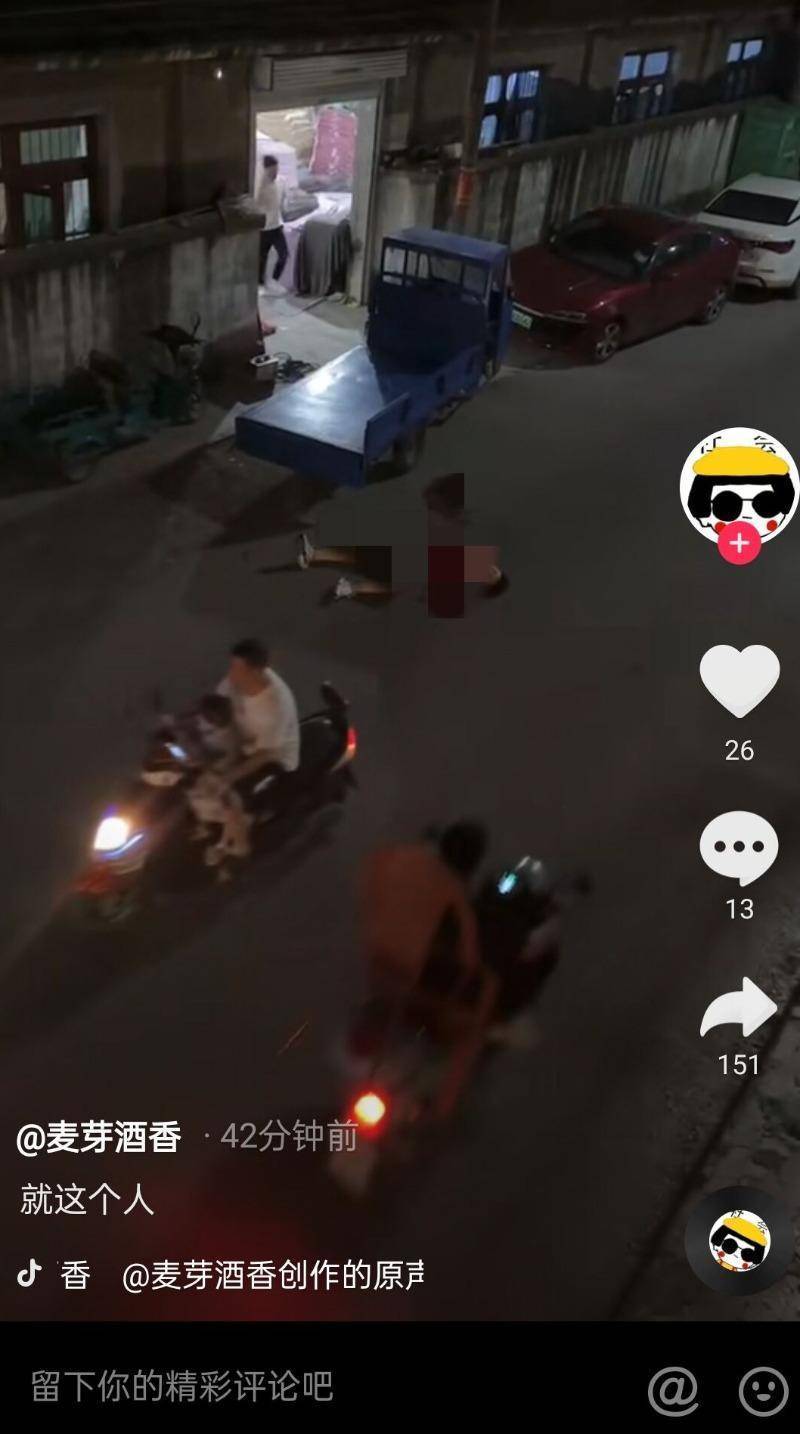The image size is (800, 1434).
Task: Share this video via the arrow icon
Action: coord(739,1009)
